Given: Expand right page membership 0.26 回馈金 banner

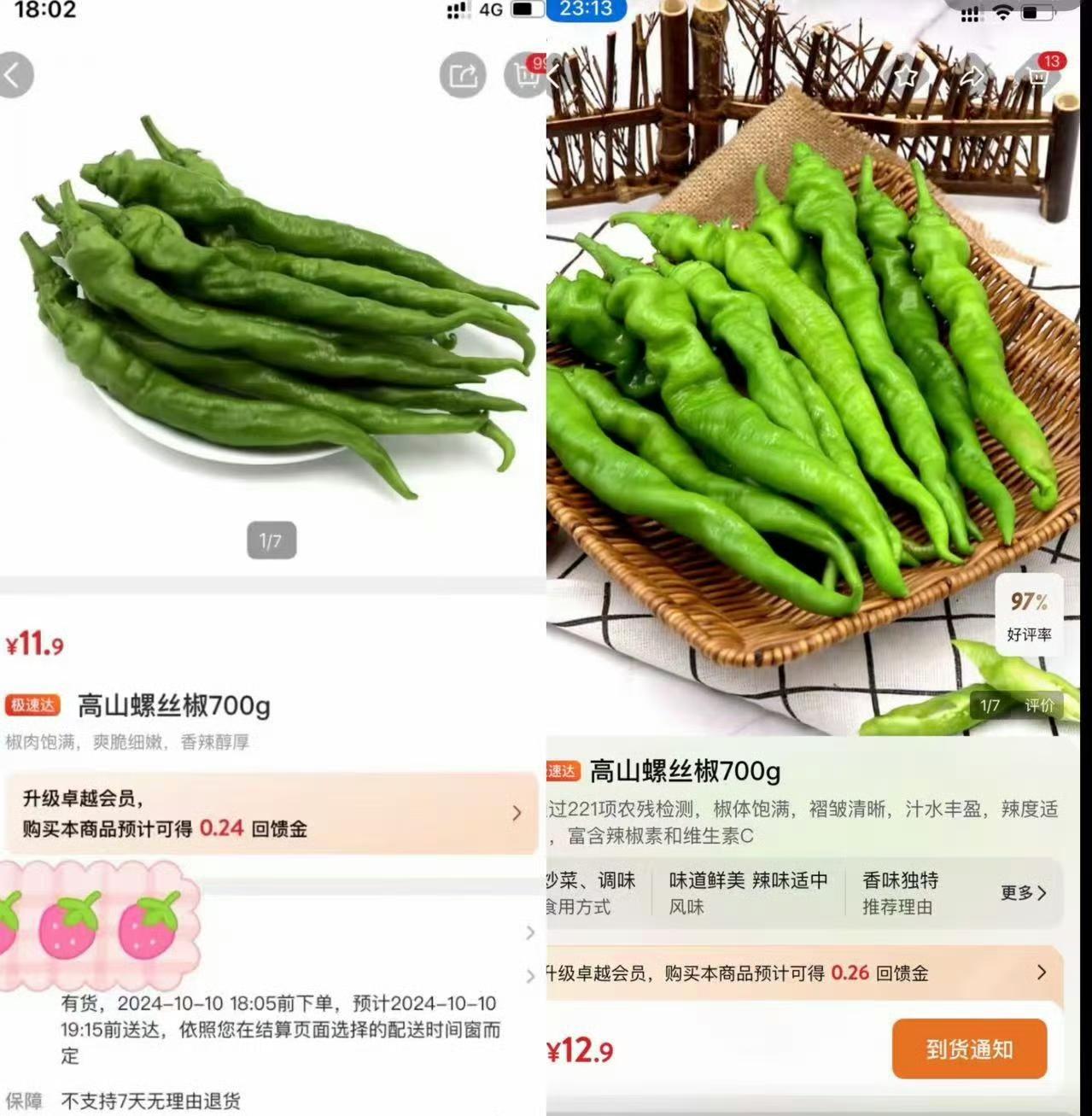Looking at the screenshot, I should [x=1040, y=973].
